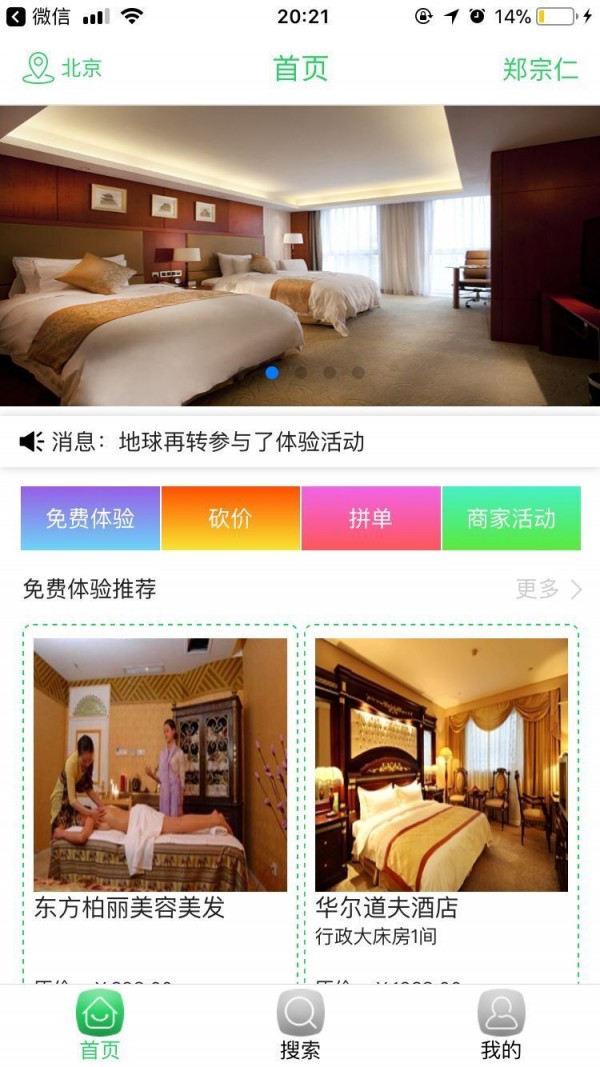Open the 拼单 group order section
600x1067 pixels.
click(371, 518)
